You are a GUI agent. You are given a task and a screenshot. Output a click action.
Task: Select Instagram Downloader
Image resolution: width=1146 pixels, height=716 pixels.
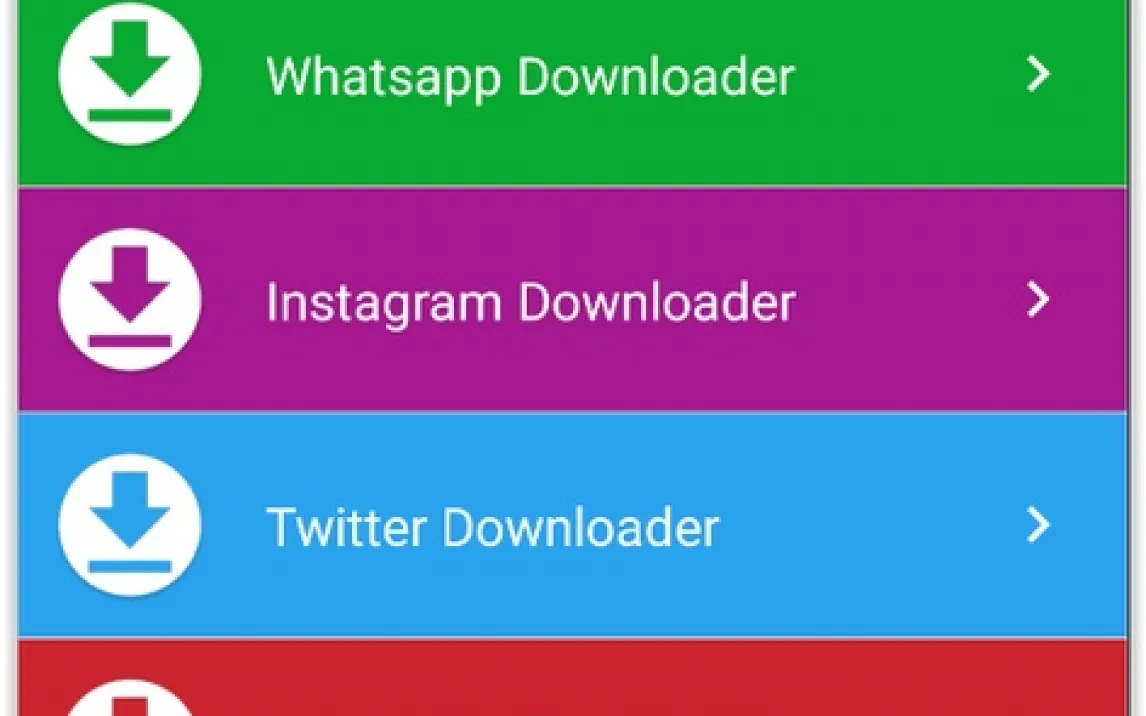point(530,301)
